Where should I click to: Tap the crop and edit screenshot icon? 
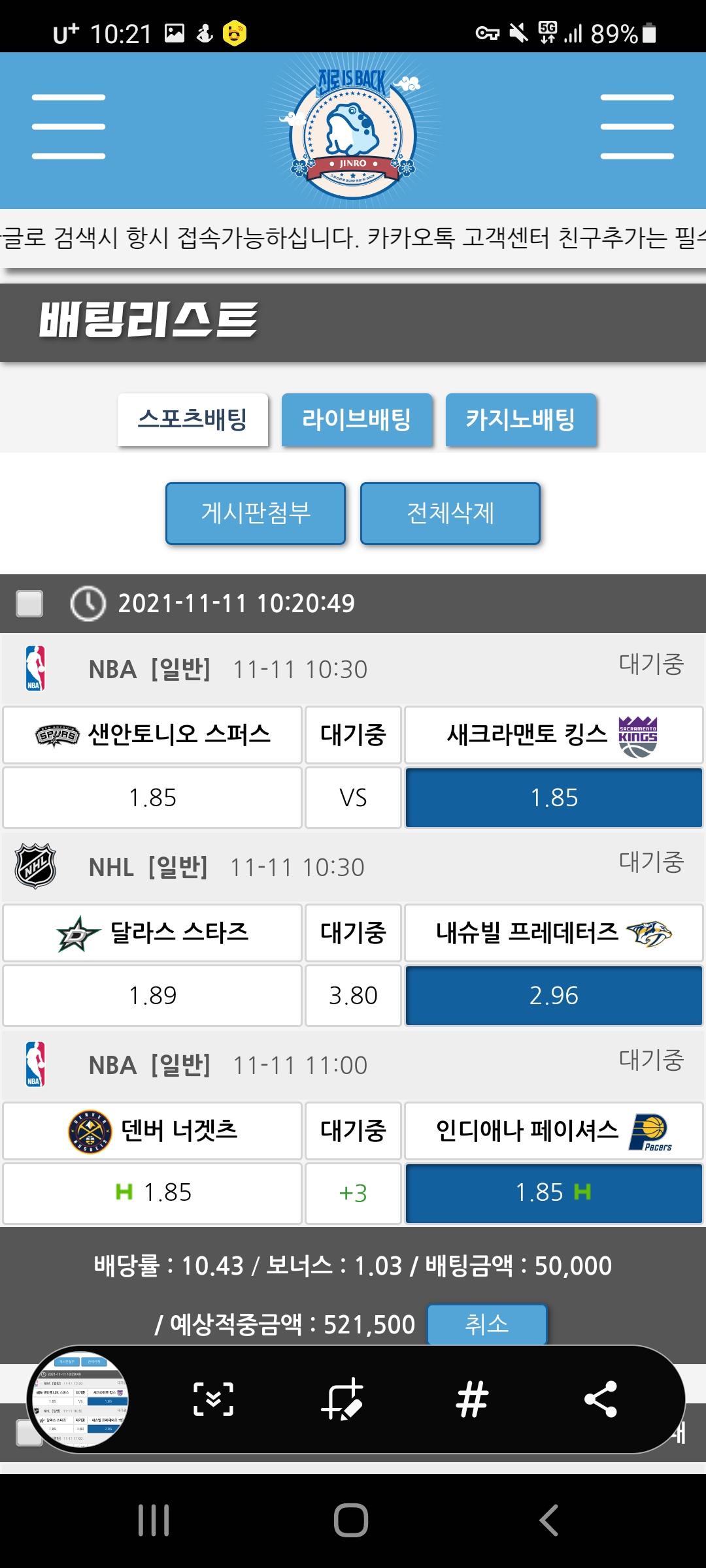[343, 1399]
